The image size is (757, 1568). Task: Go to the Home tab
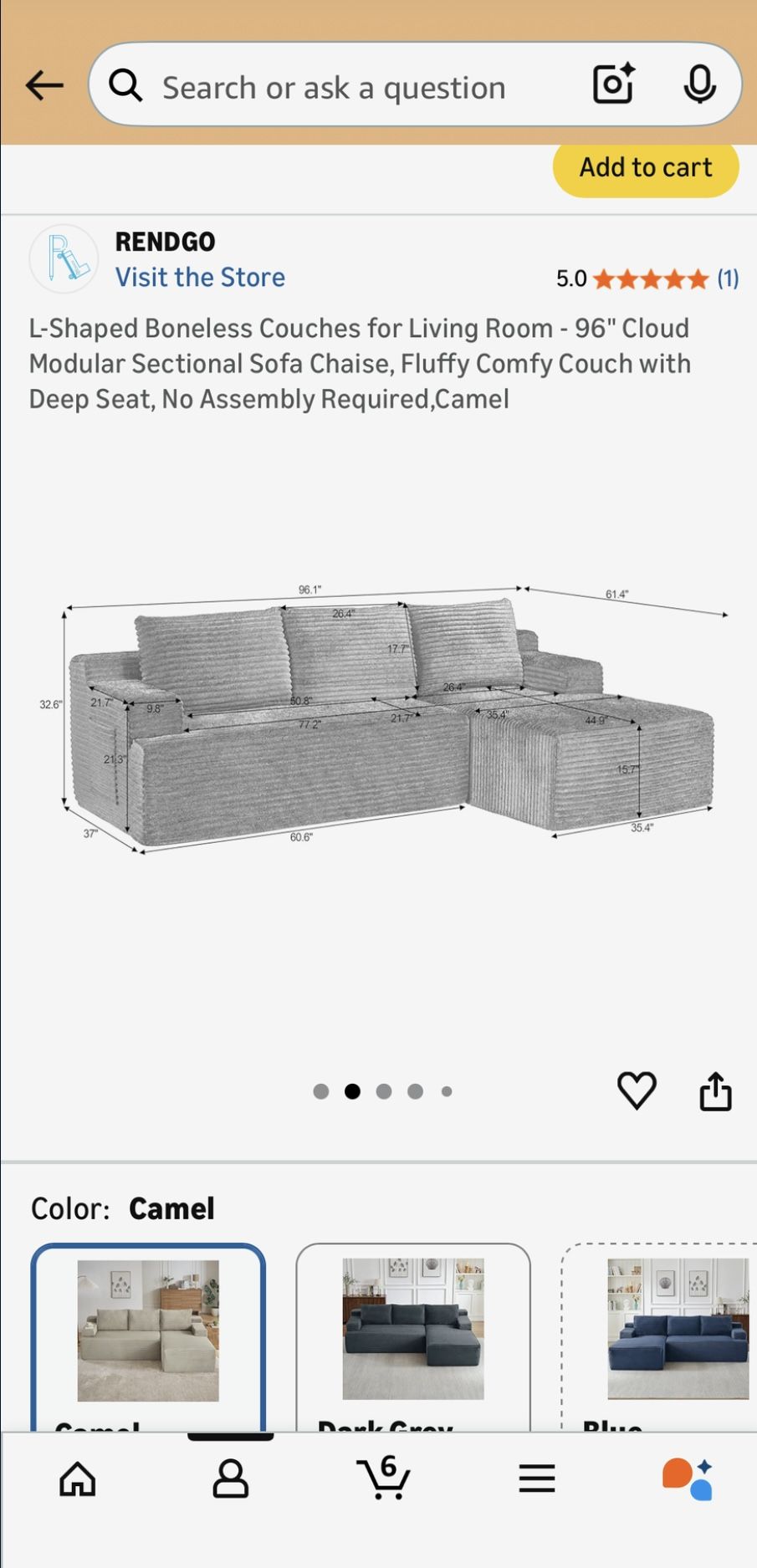click(78, 1479)
